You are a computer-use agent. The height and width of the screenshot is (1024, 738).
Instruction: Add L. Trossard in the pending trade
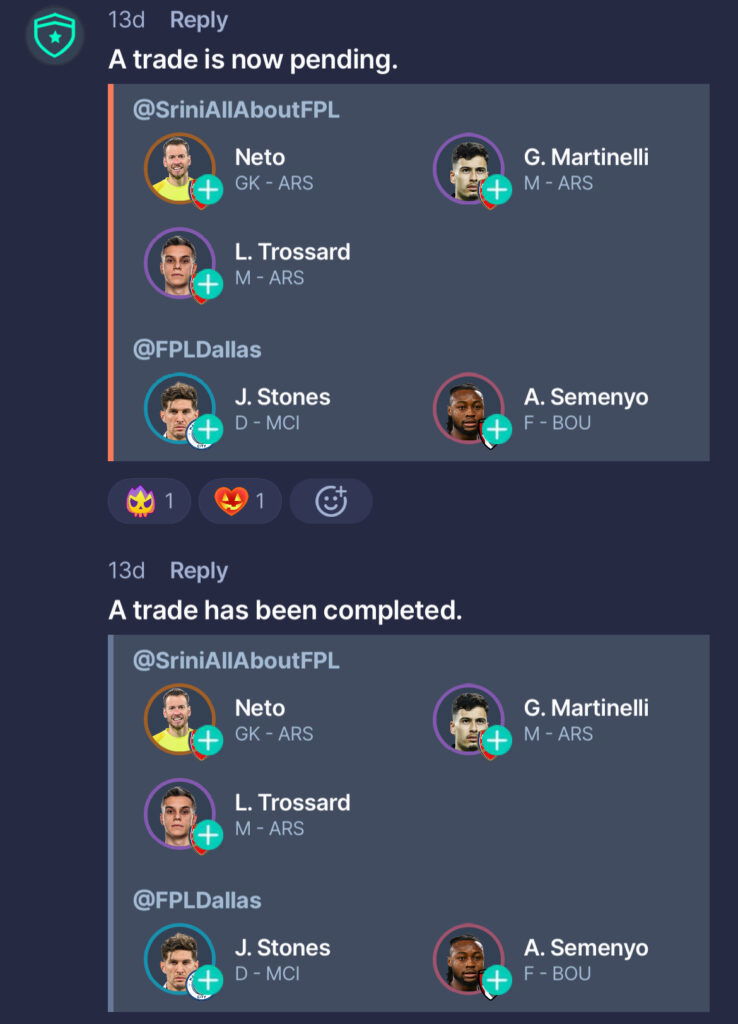[208, 284]
